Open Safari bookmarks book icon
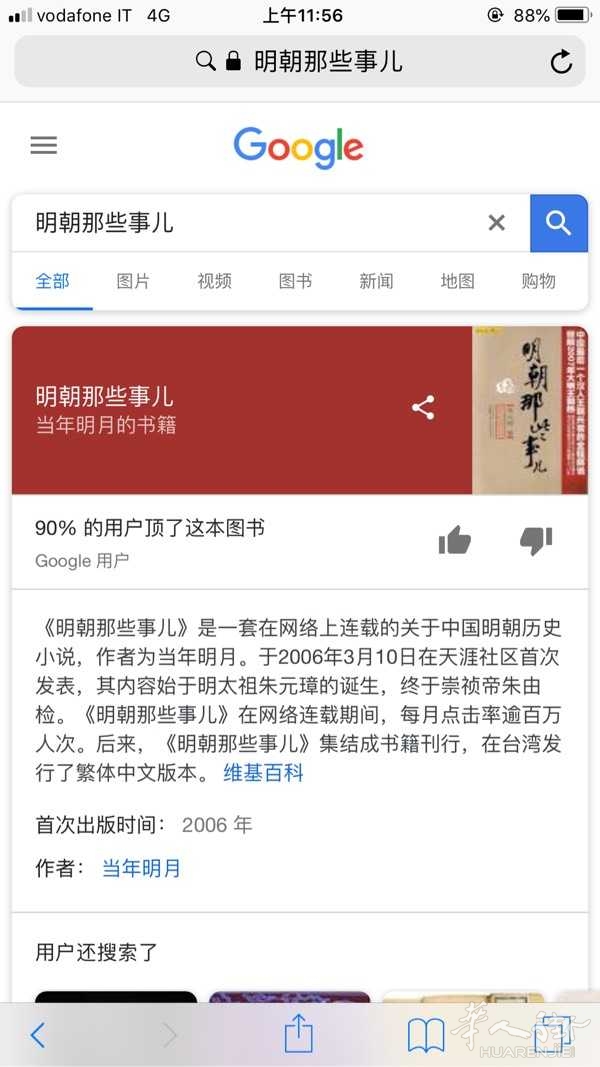This screenshot has height=1067, width=600. click(426, 1036)
